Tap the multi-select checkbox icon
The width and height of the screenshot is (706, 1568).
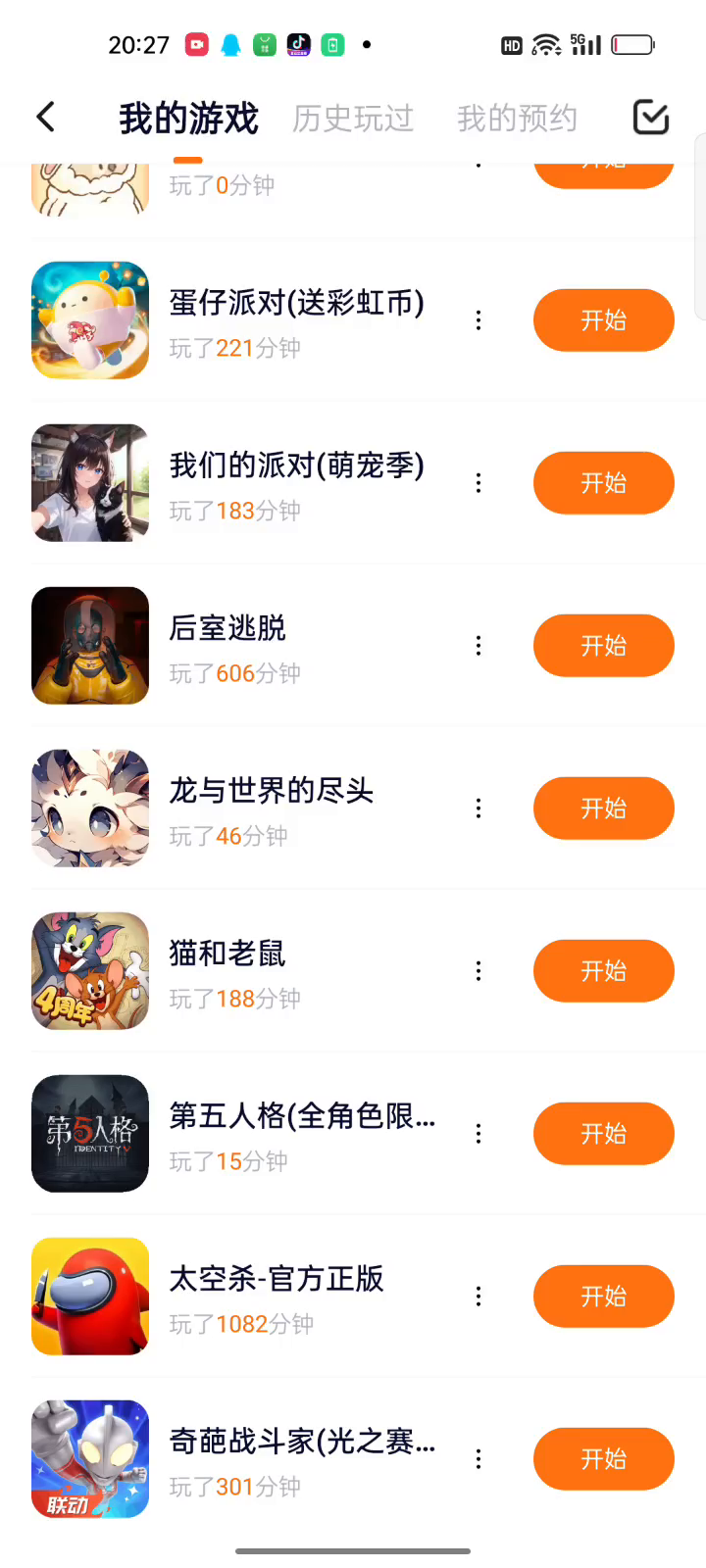[x=650, y=118]
